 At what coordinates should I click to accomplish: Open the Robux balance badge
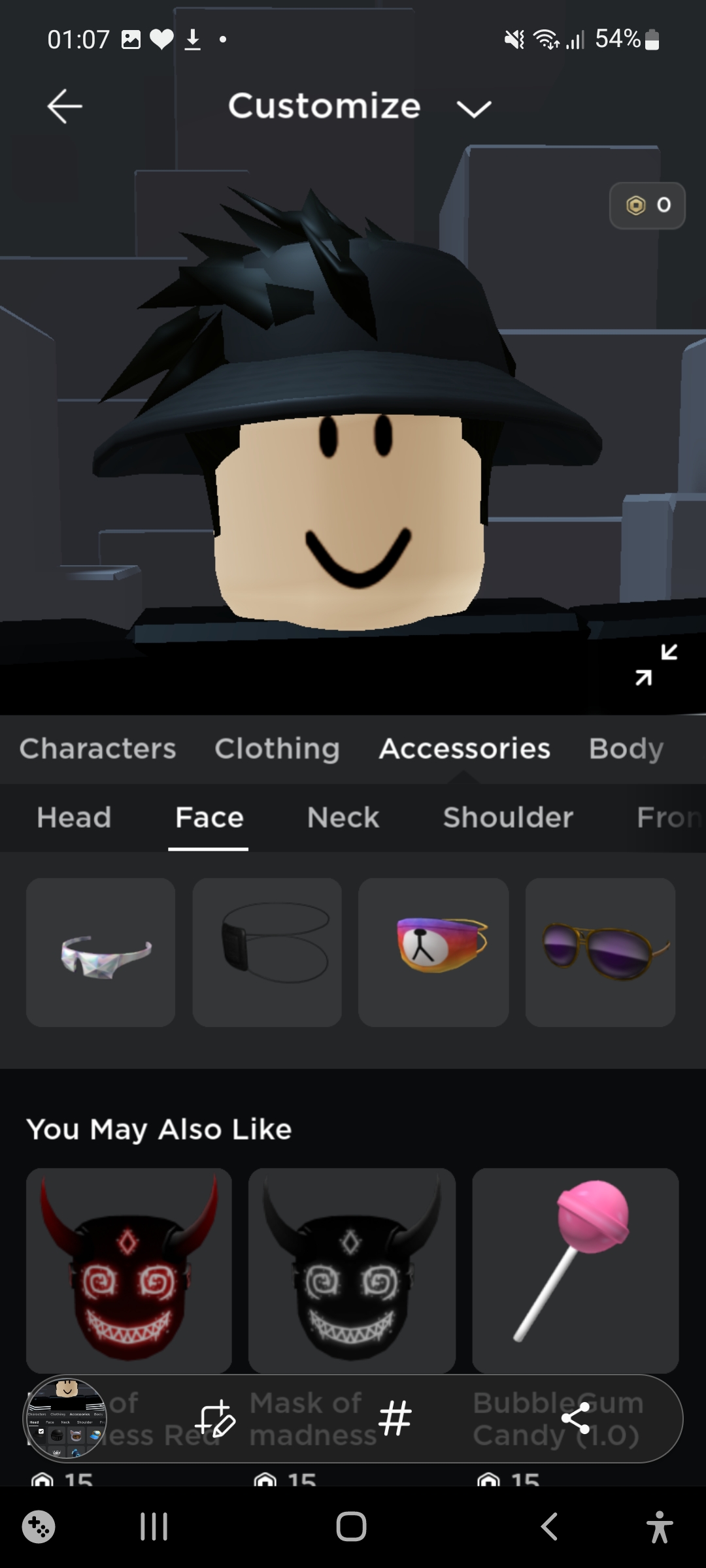647,206
